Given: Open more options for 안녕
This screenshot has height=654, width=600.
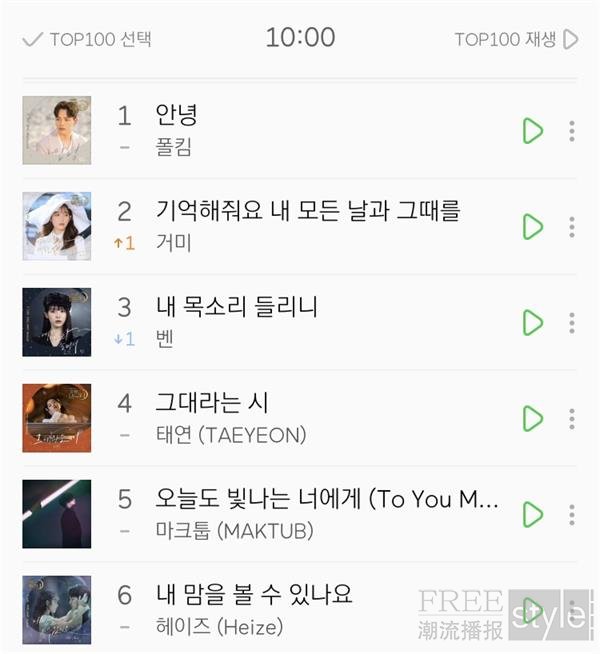Looking at the screenshot, I should pyautogui.click(x=572, y=131).
